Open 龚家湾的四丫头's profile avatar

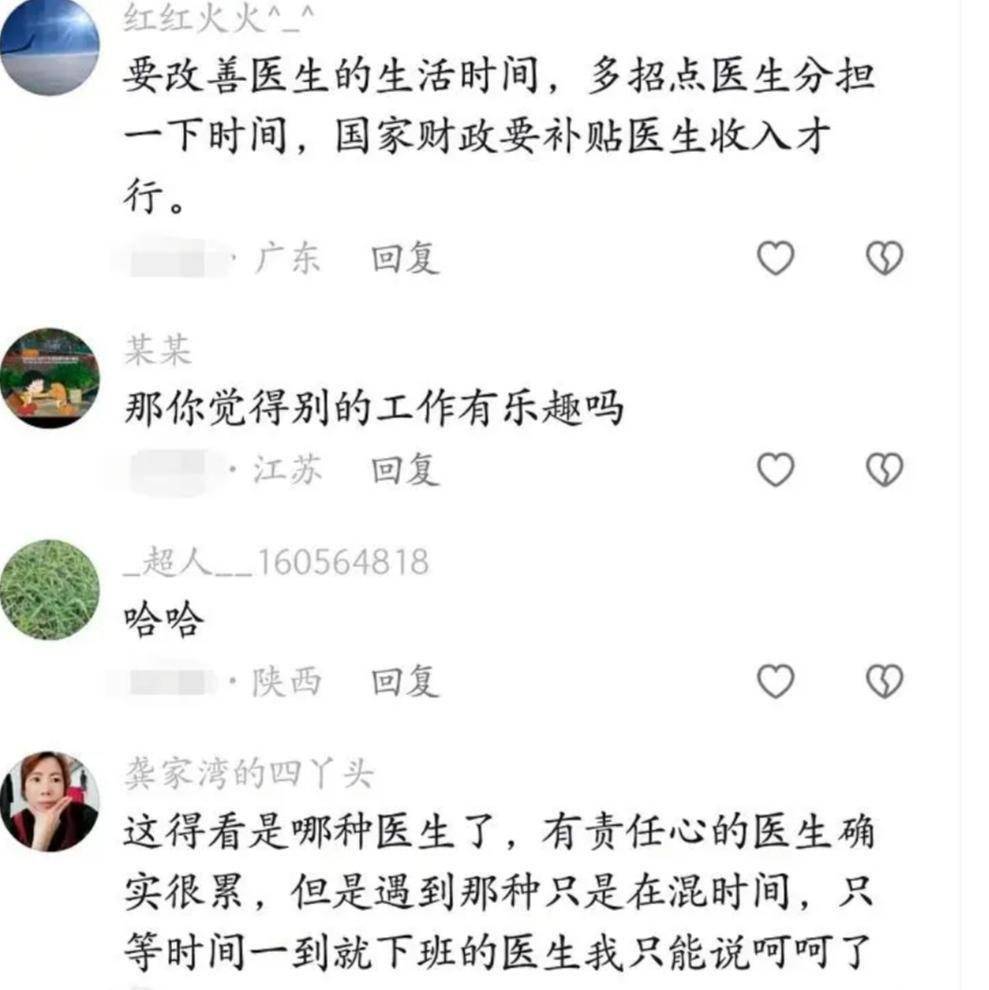[x=49, y=801]
